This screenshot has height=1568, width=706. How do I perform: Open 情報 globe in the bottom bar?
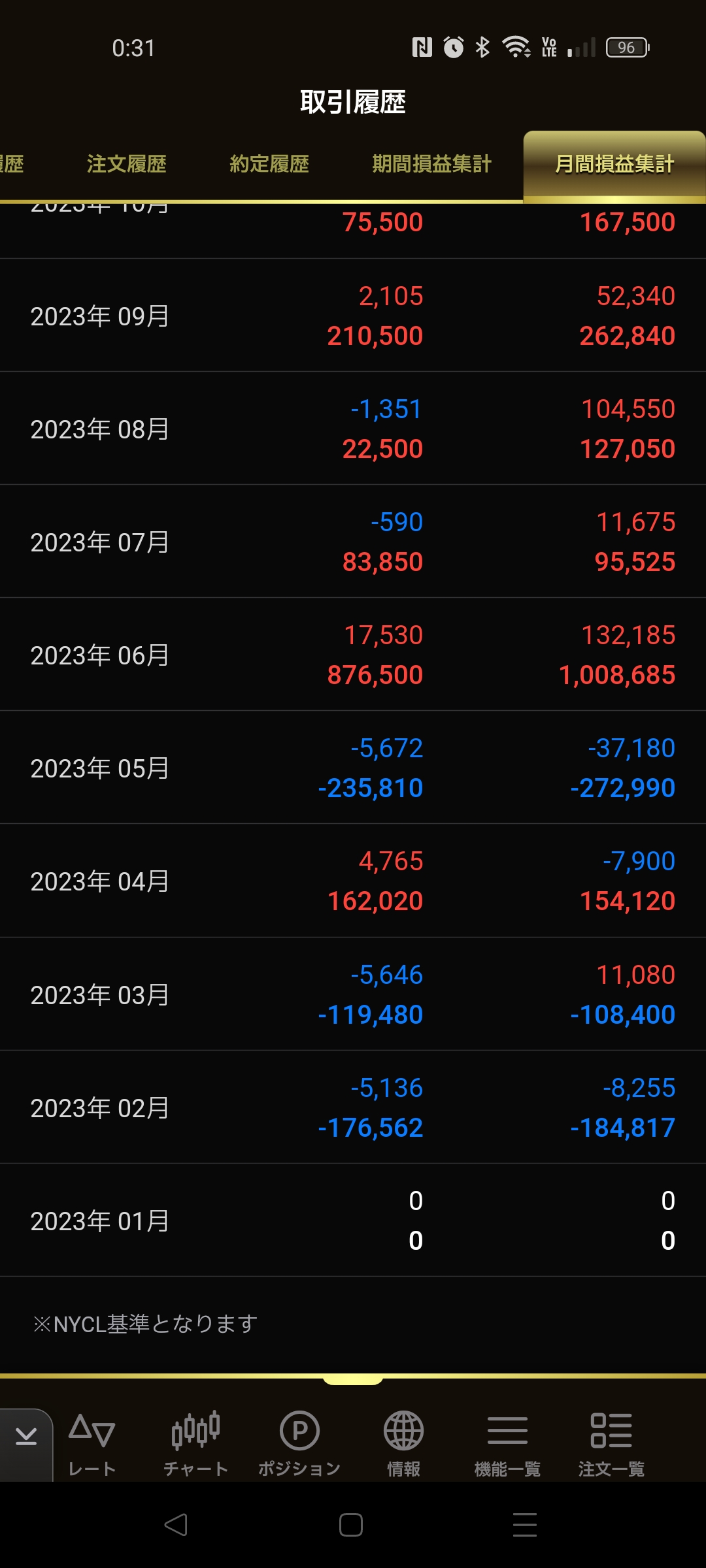pyautogui.click(x=403, y=1445)
